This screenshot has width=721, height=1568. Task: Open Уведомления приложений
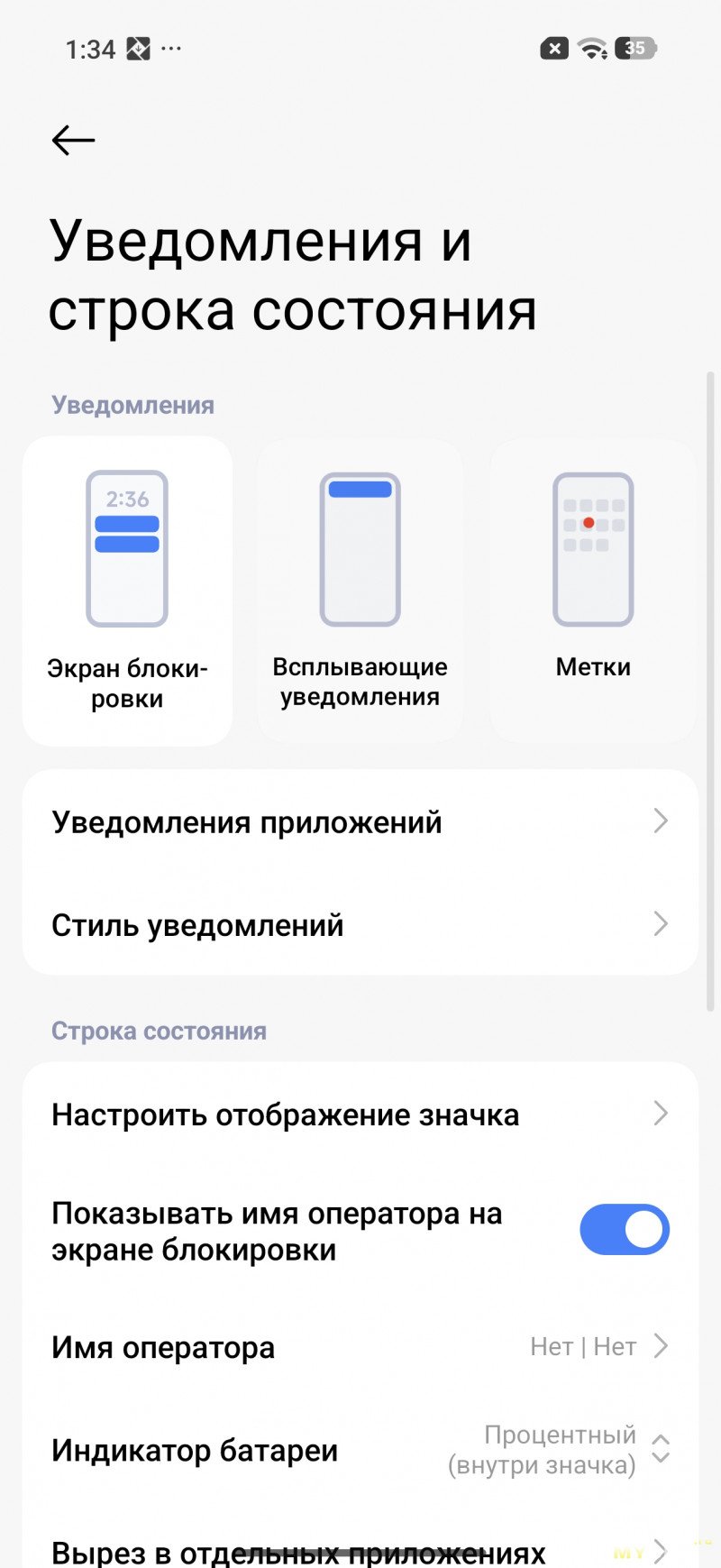360,821
